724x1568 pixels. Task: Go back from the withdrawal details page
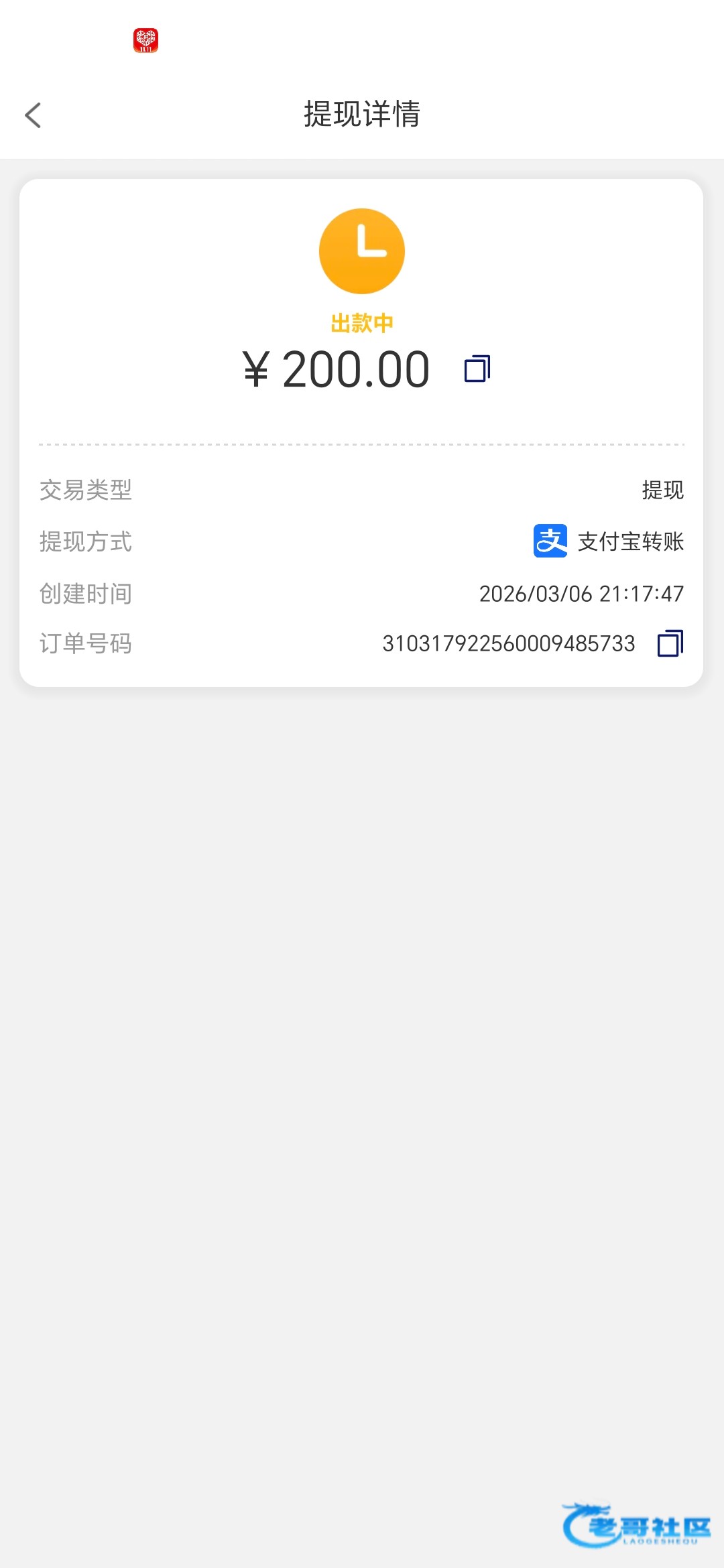[x=33, y=115]
